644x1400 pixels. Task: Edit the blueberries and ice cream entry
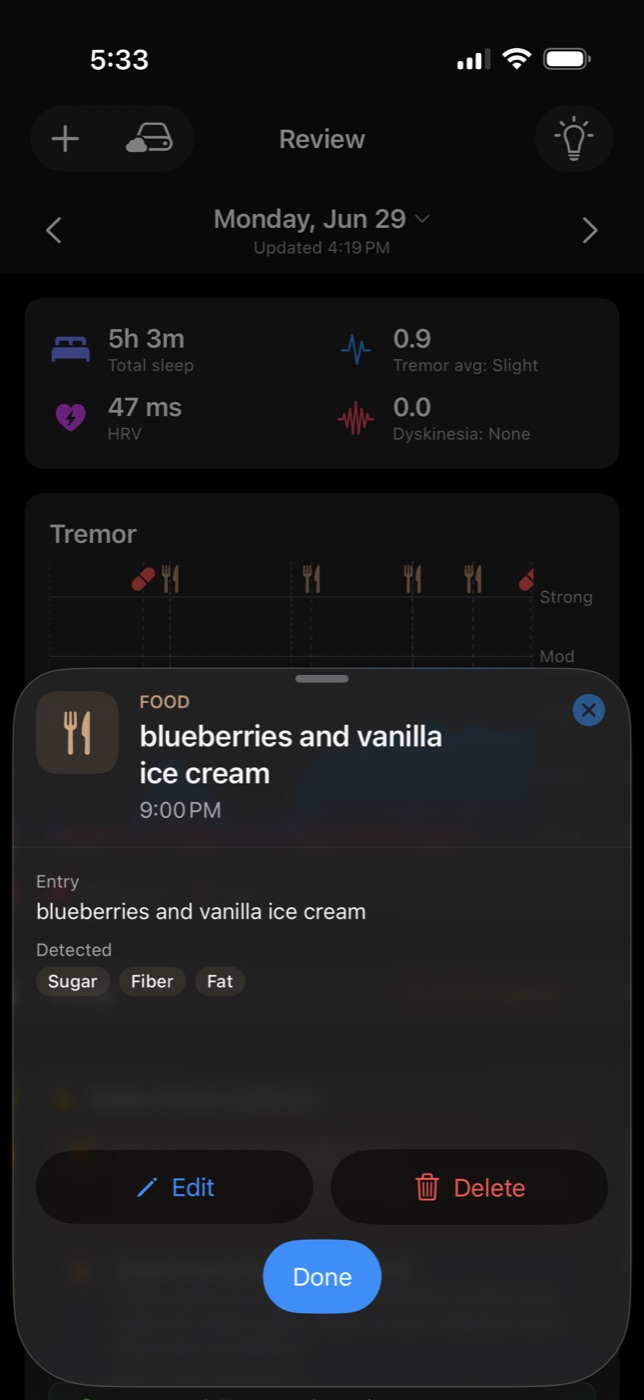(x=174, y=1187)
